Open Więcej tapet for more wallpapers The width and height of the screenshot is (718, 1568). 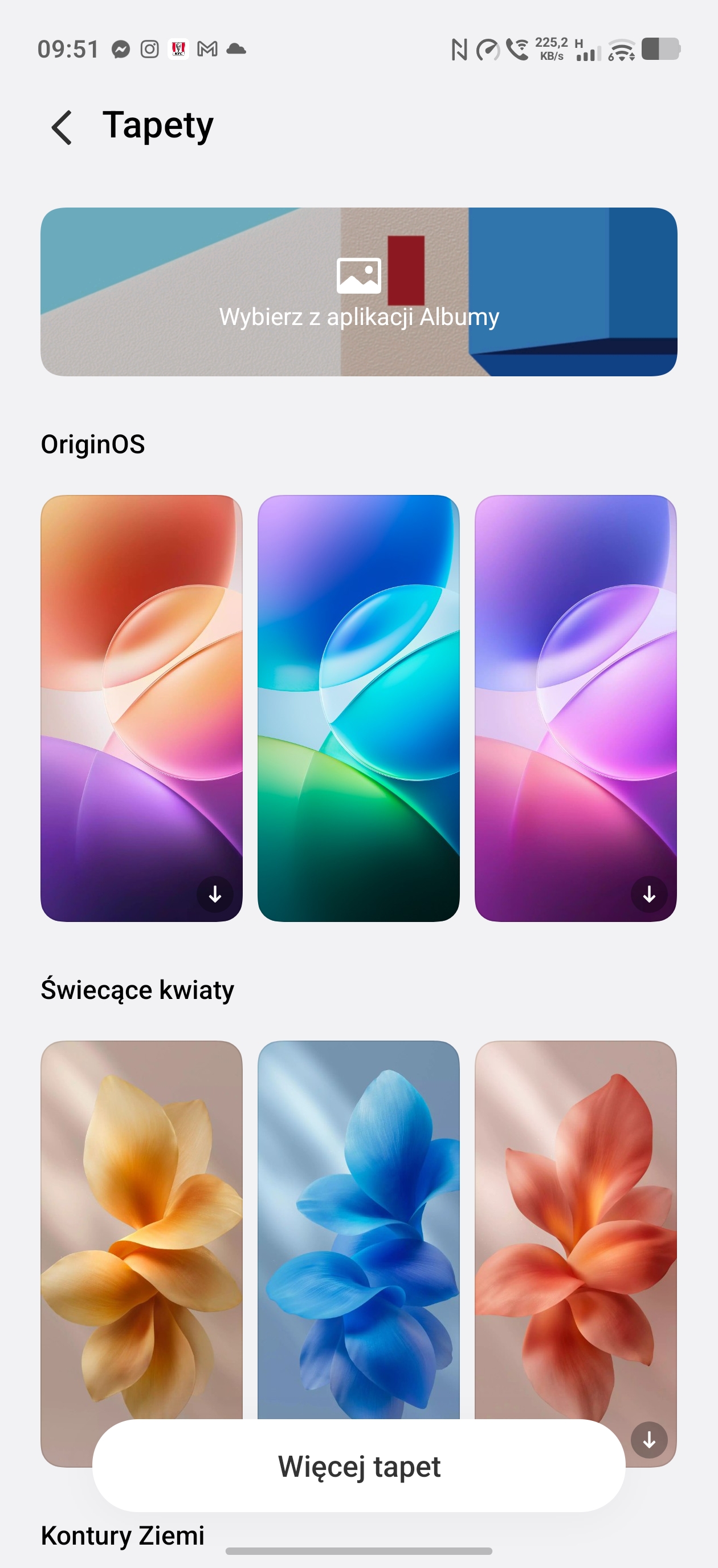tap(359, 1466)
